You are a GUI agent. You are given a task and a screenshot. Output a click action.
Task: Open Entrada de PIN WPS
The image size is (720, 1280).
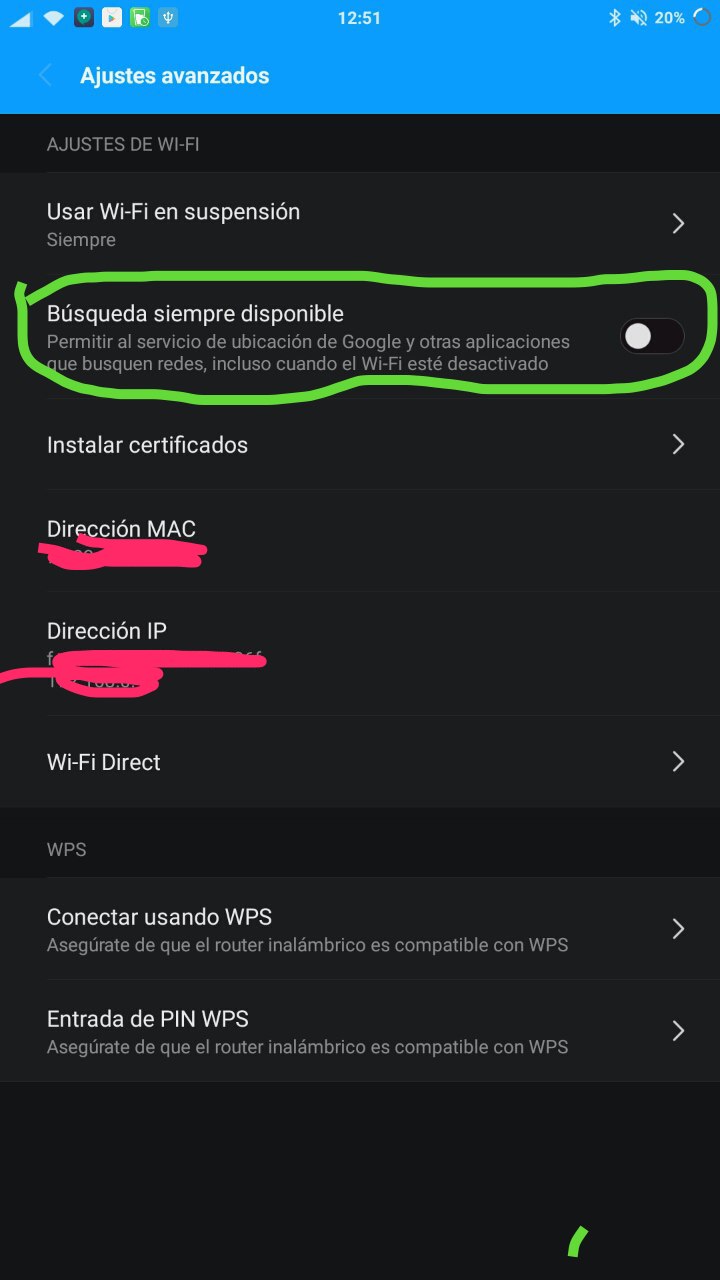point(360,1031)
